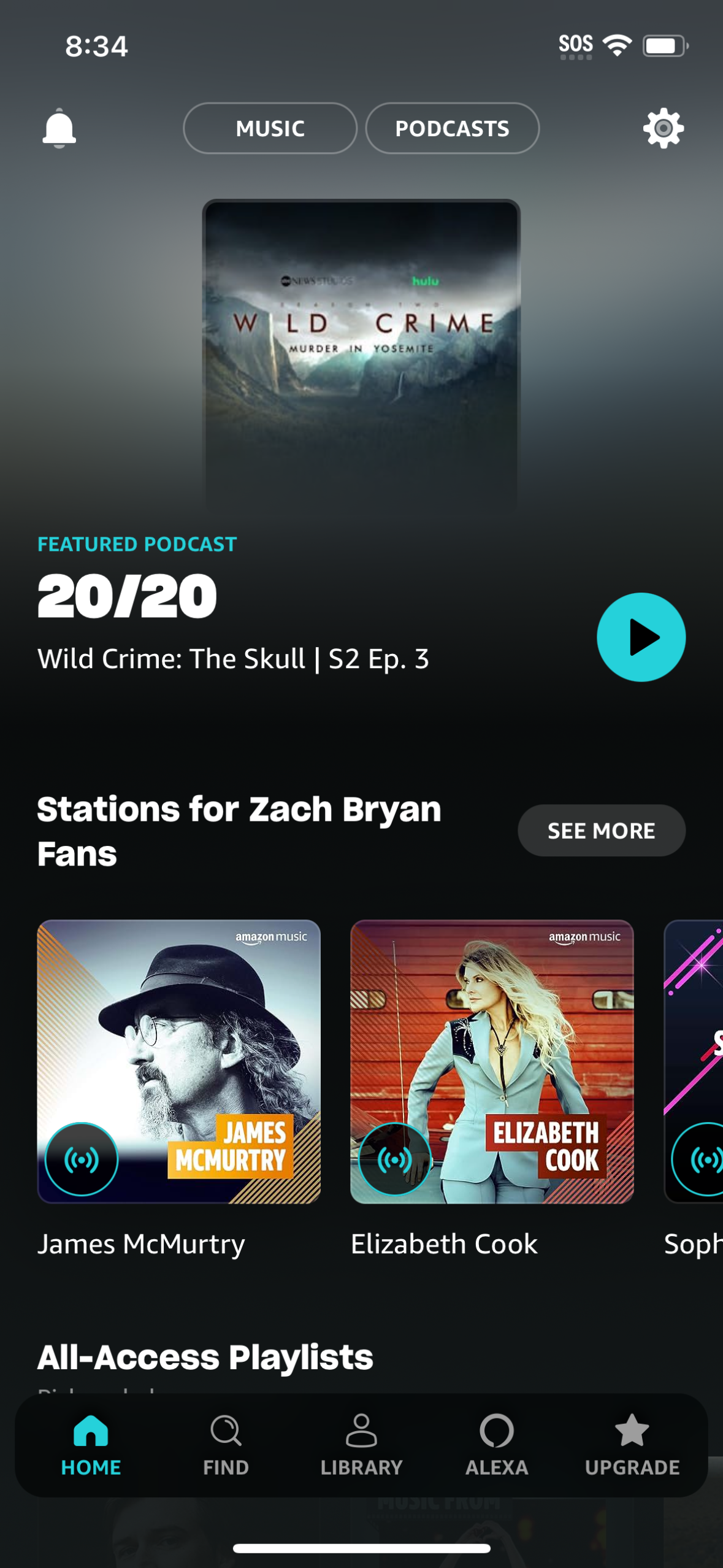Tap the Stations for Zach Bryan Fans heading

(x=239, y=830)
